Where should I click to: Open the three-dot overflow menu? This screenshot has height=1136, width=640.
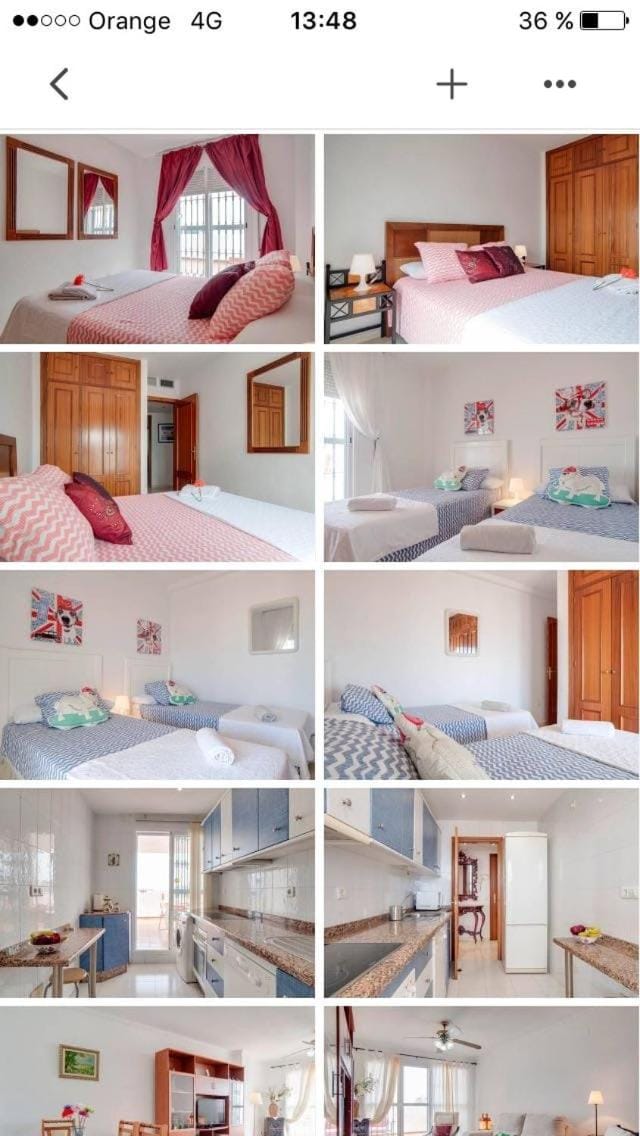coord(559,84)
